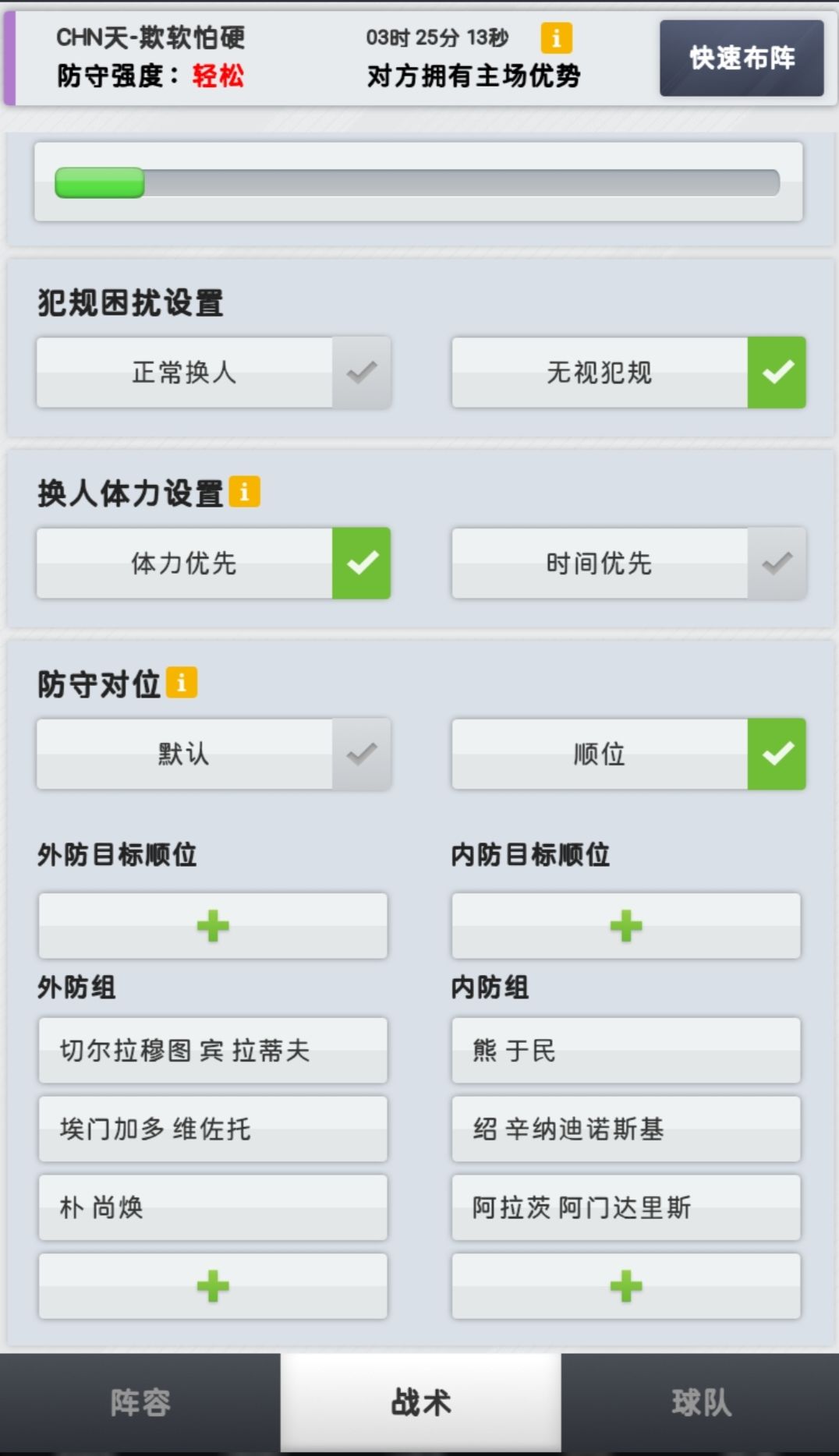Select 绍辛纳迪诺斯基 in 内防组 list
The width and height of the screenshot is (839, 1456).
[625, 1129]
